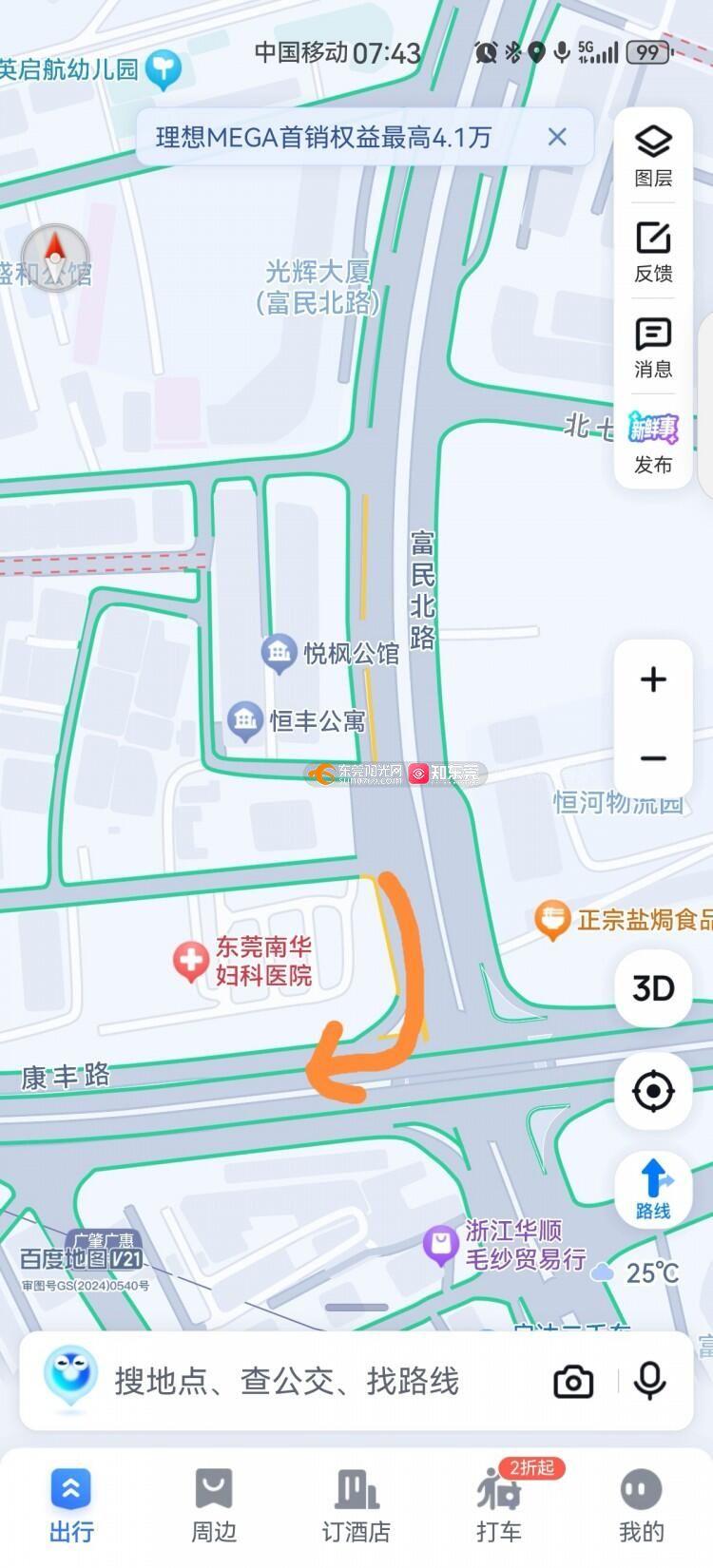
Task: Dismiss the 理想MEGA promotion banner
Action: tap(557, 137)
